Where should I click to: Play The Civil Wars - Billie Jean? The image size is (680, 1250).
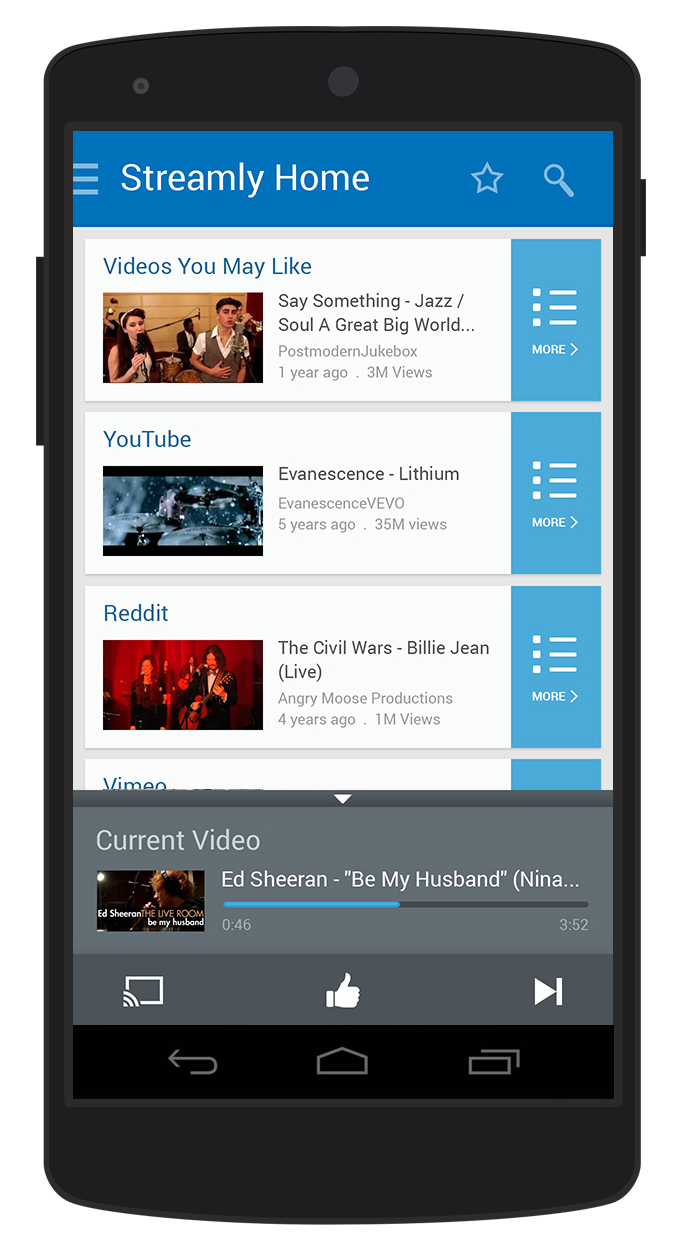[183, 685]
